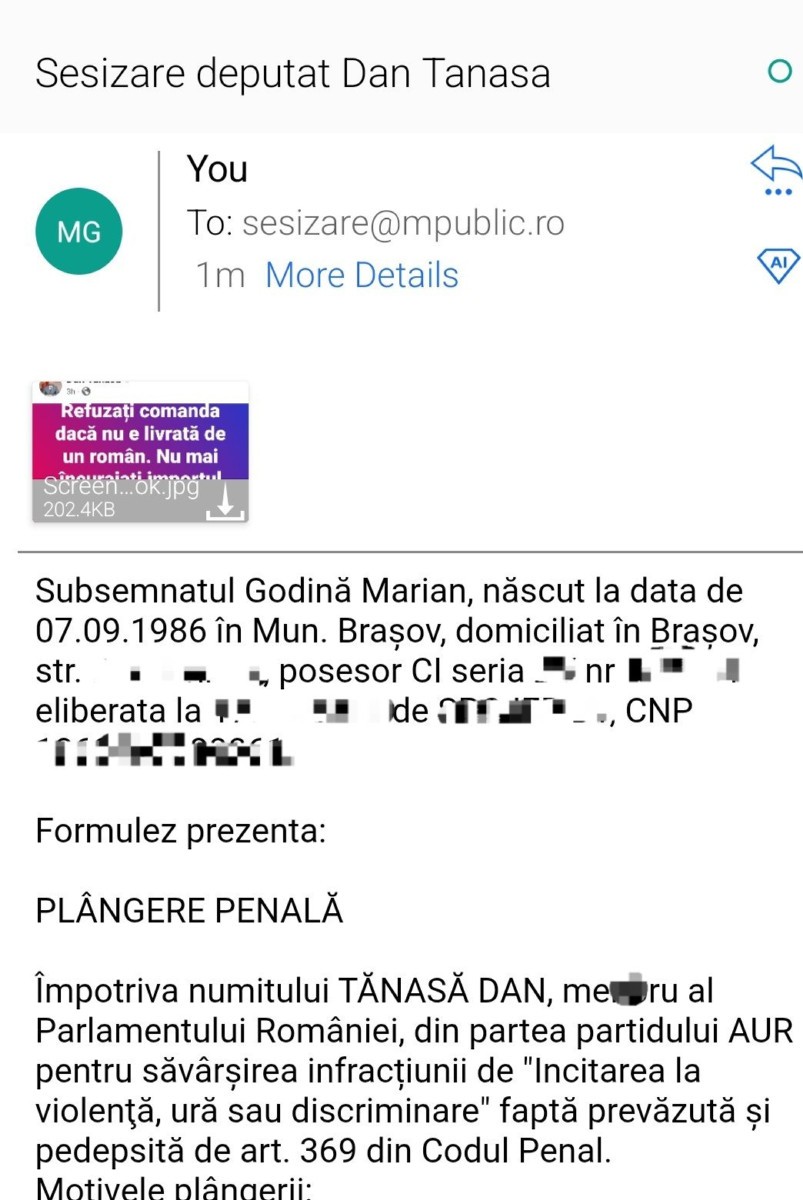Open the AI diamond icon
Viewport: 803px width, 1200px height.
778,264
